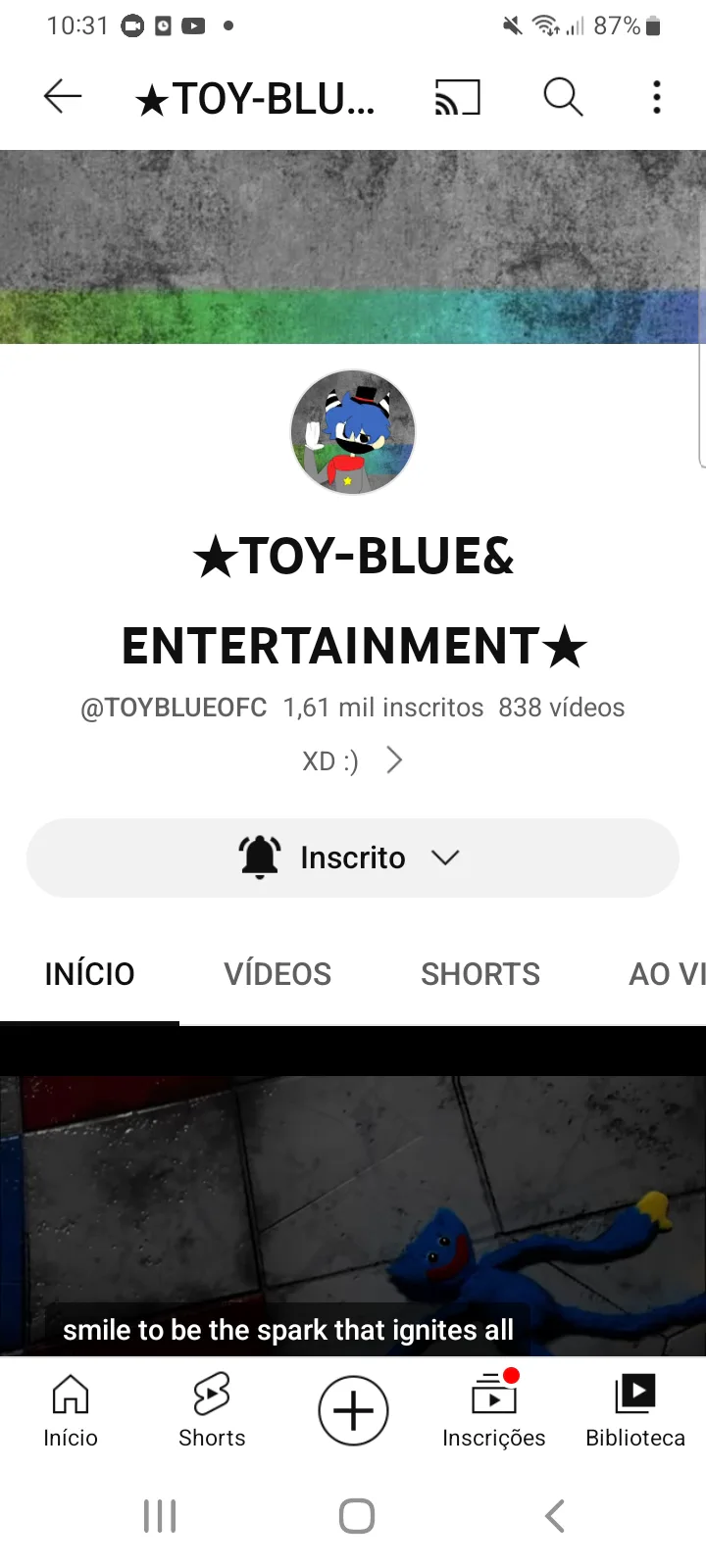
Task: Tap the system home button
Action: (x=356, y=1516)
